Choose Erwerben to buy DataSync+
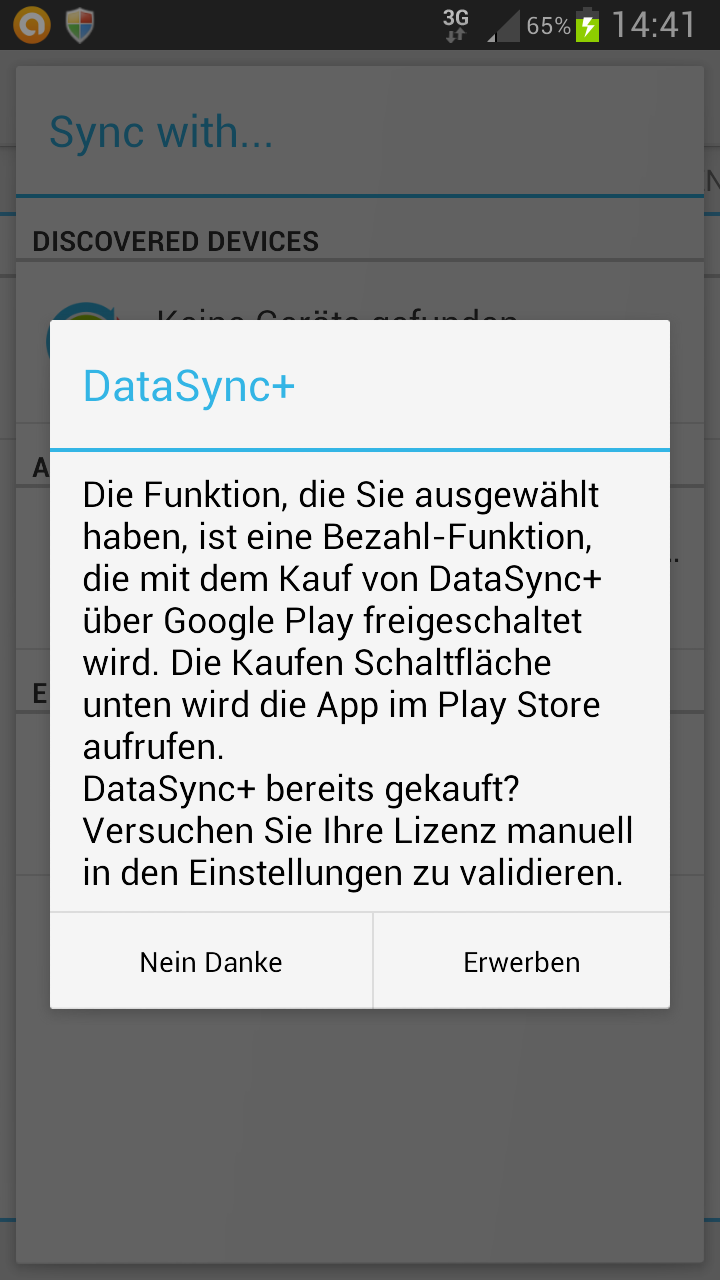This screenshot has height=1280, width=720. coord(521,961)
